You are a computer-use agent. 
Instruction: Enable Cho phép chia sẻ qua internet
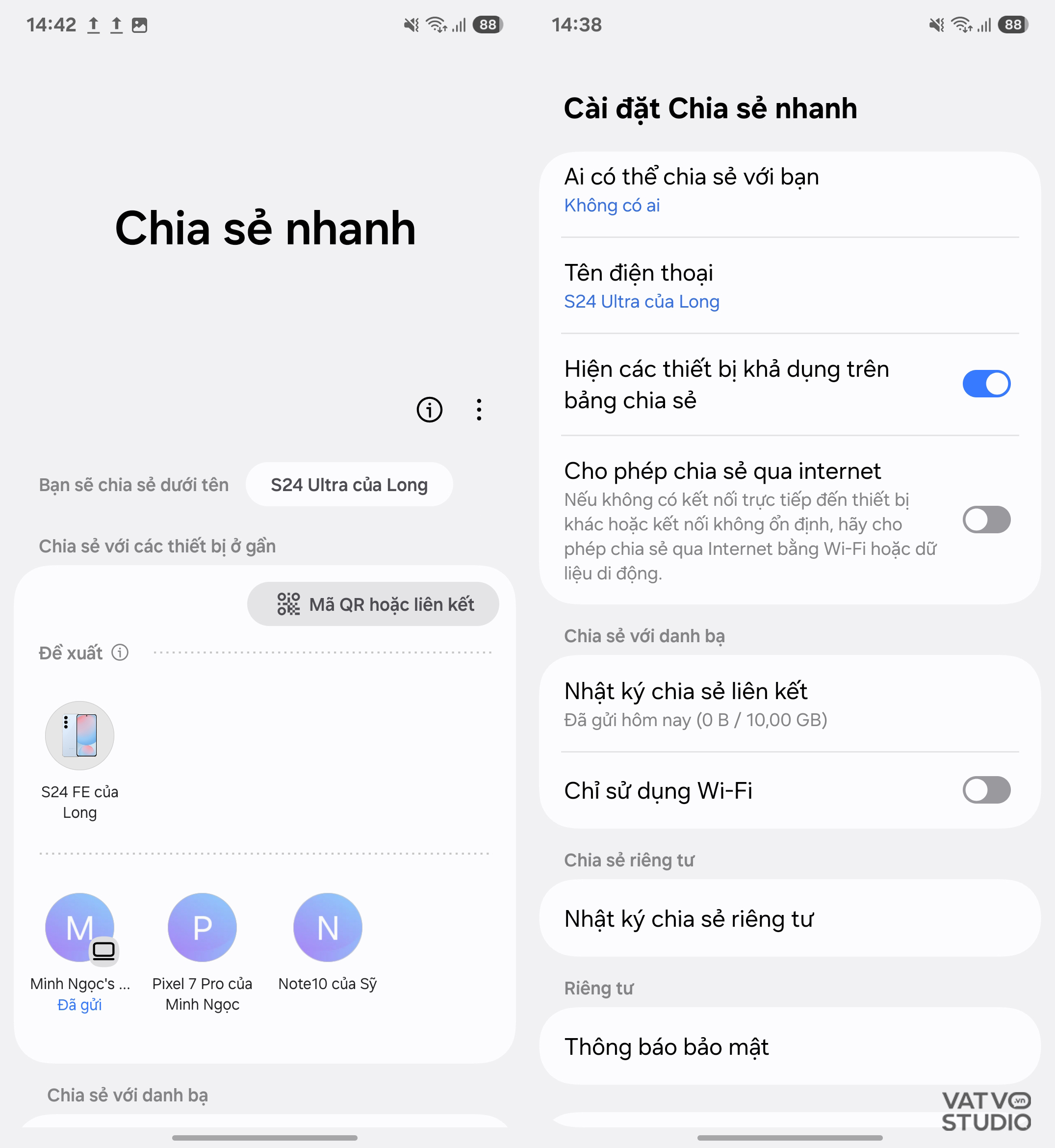[986, 520]
